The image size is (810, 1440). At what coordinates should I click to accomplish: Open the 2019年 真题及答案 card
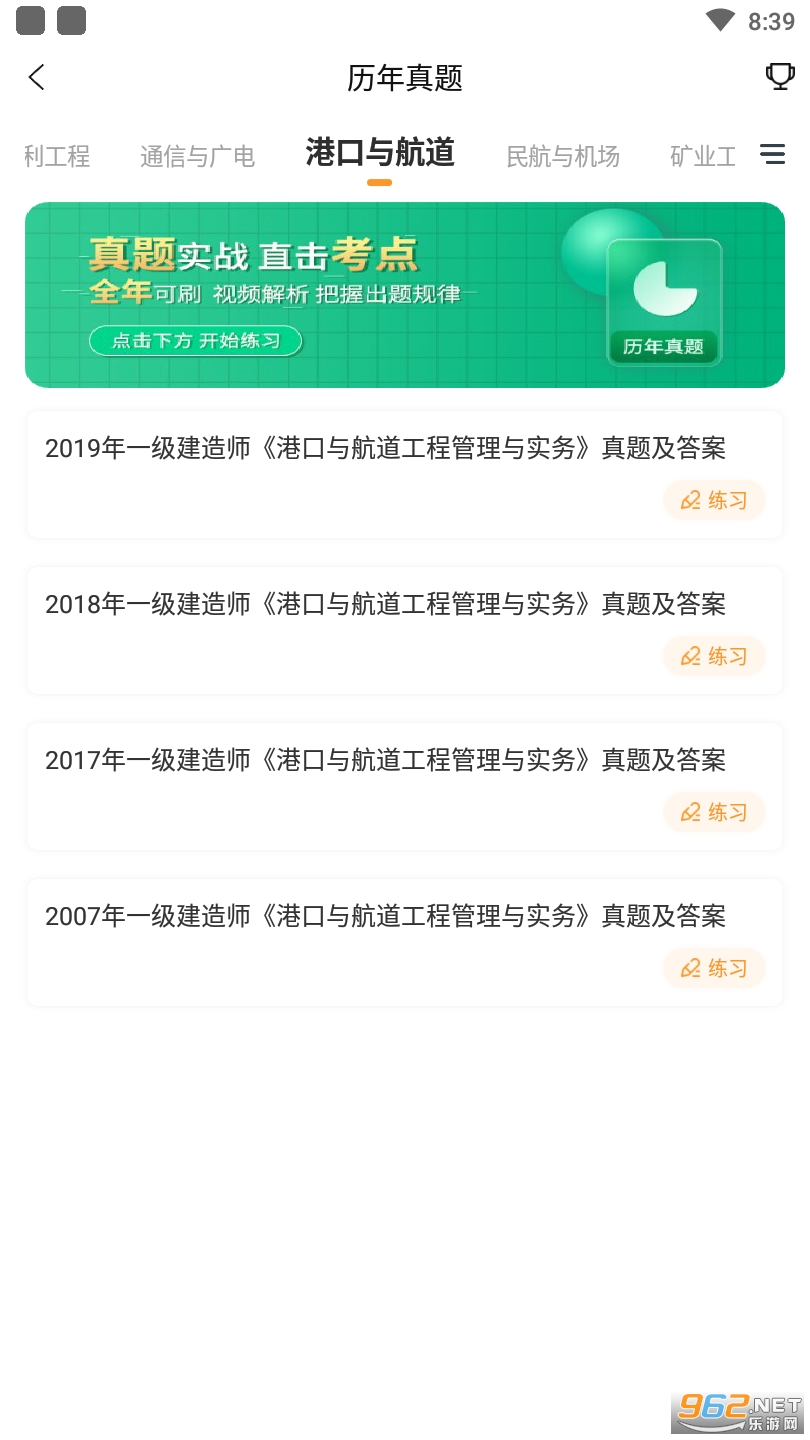coord(385,448)
